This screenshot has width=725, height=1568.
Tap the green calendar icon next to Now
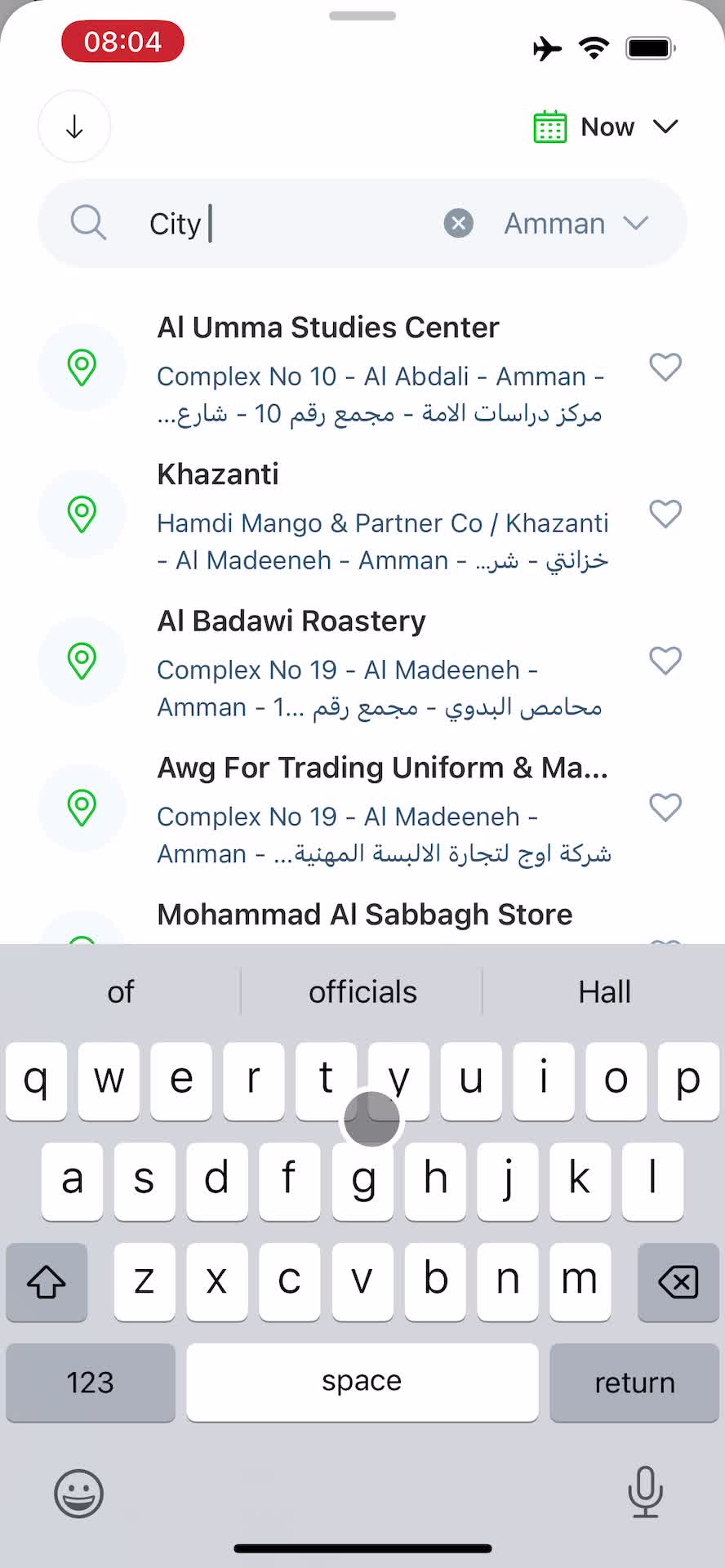pyautogui.click(x=551, y=127)
